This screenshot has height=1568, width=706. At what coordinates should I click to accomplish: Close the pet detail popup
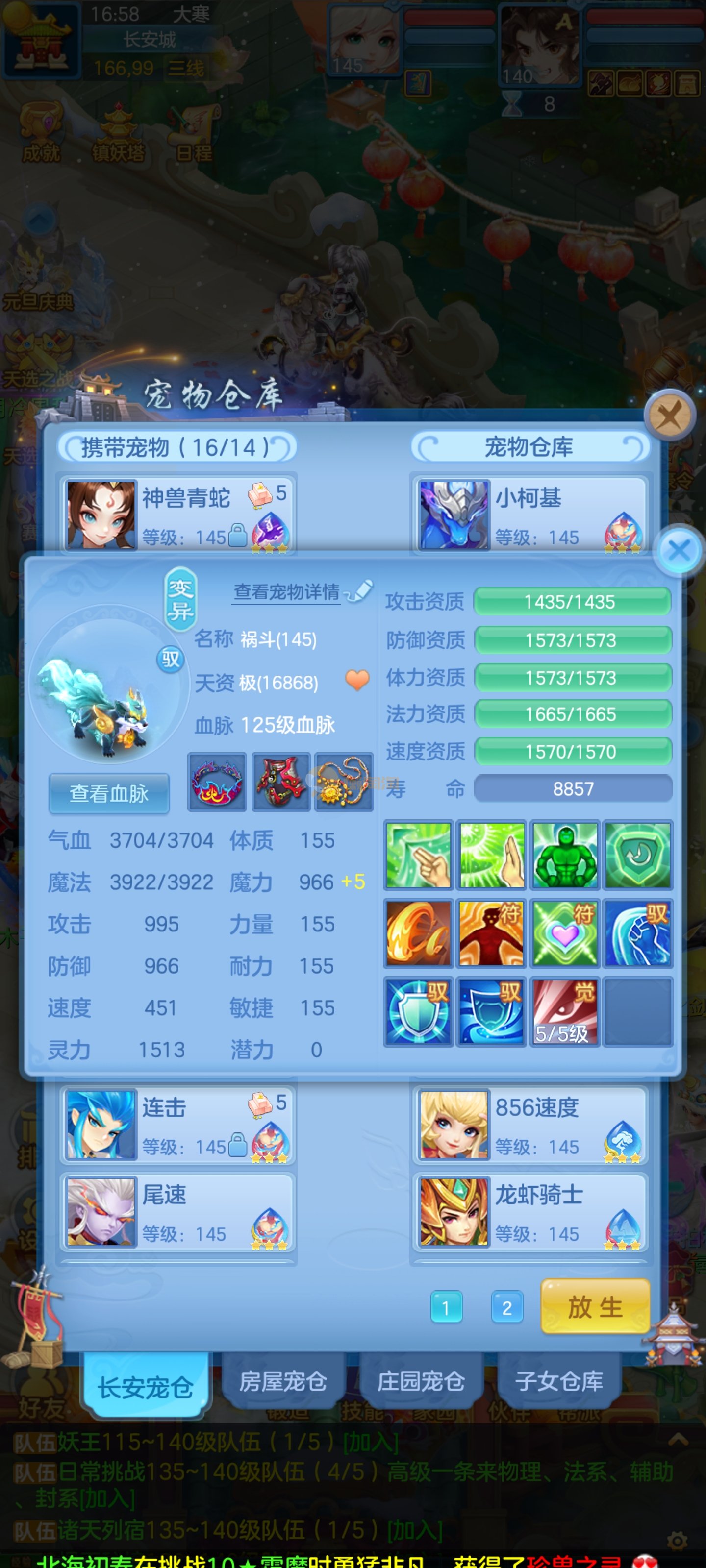(679, 551)
